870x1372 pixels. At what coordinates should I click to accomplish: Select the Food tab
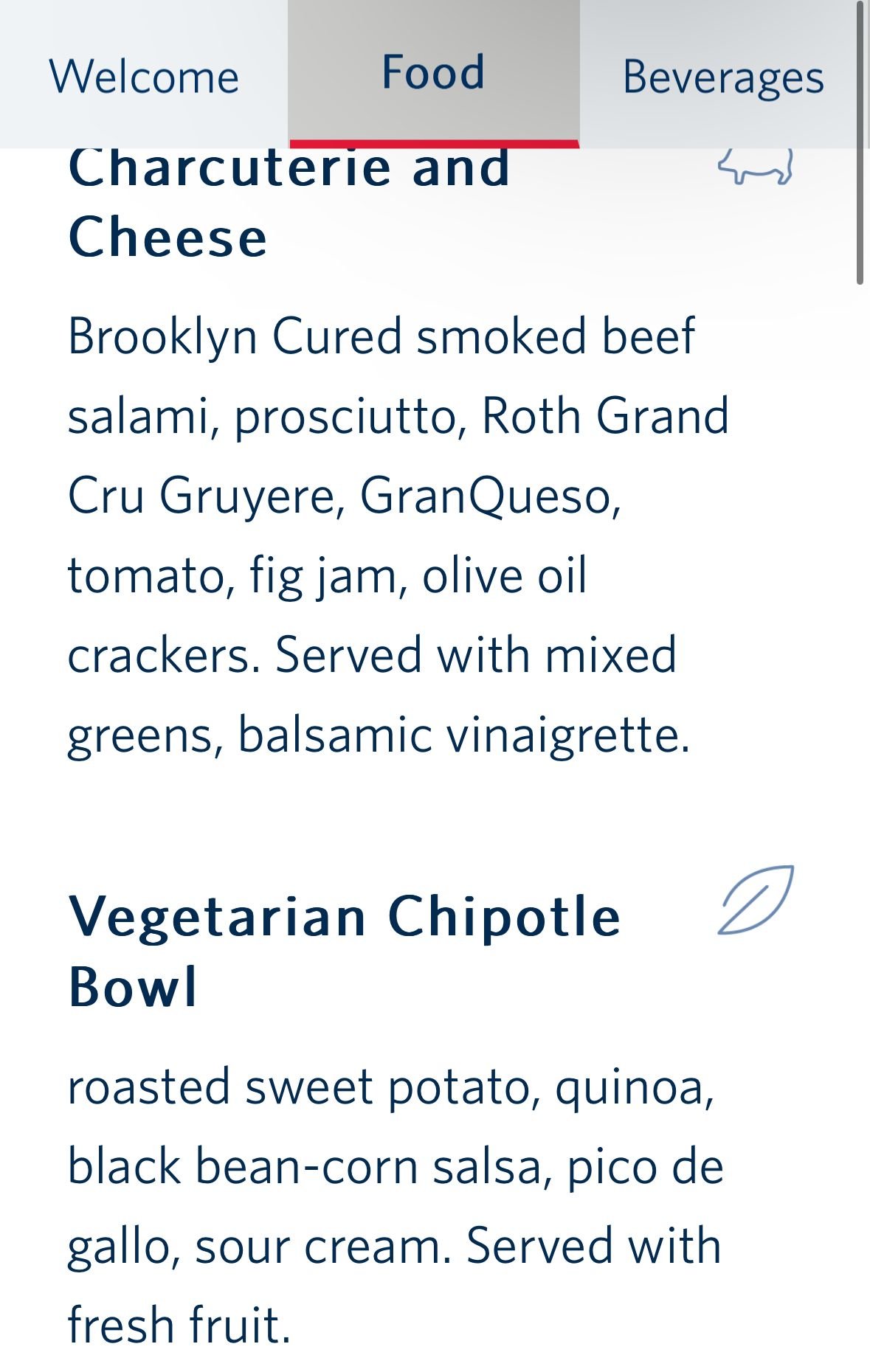click(x=433, y=73)
